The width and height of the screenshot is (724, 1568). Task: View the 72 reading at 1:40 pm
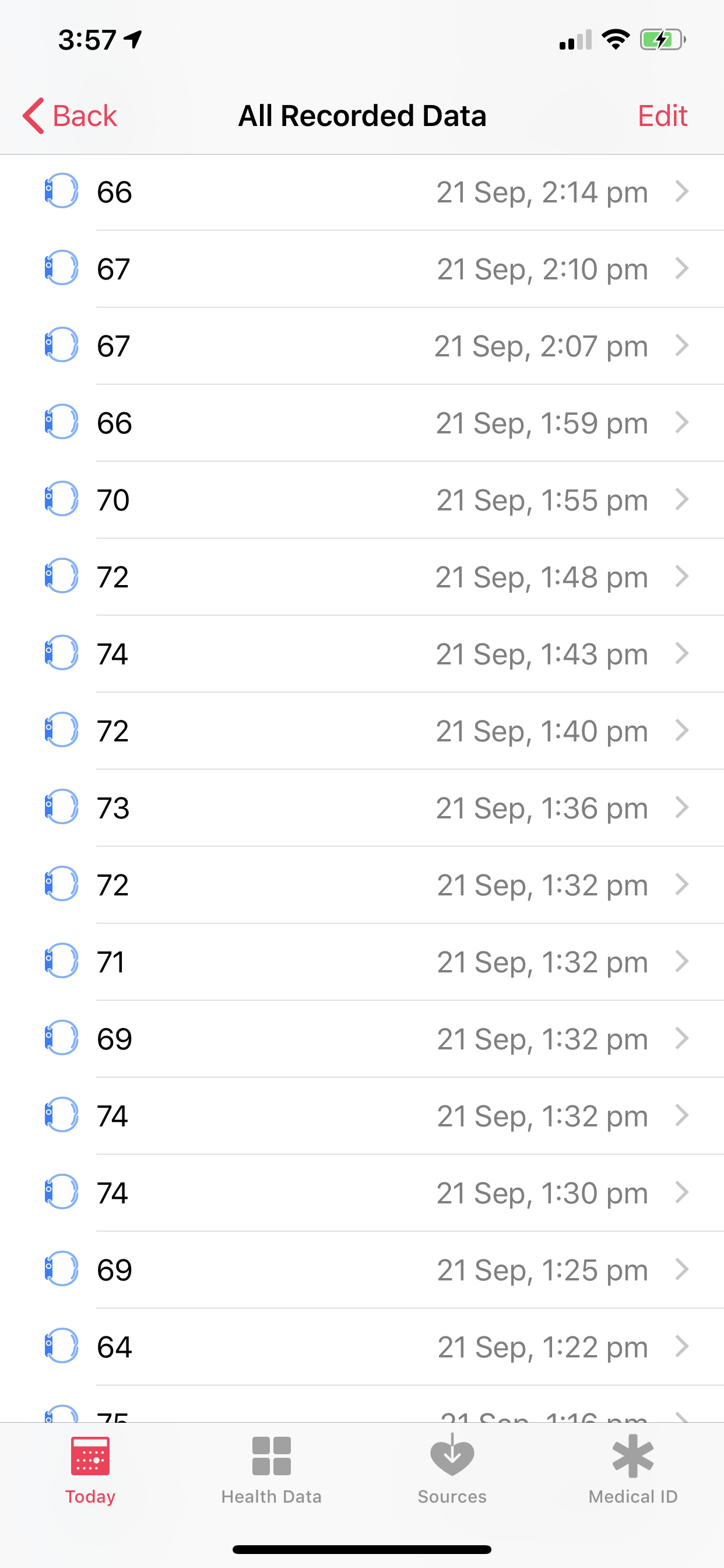[x=362, y=731]
